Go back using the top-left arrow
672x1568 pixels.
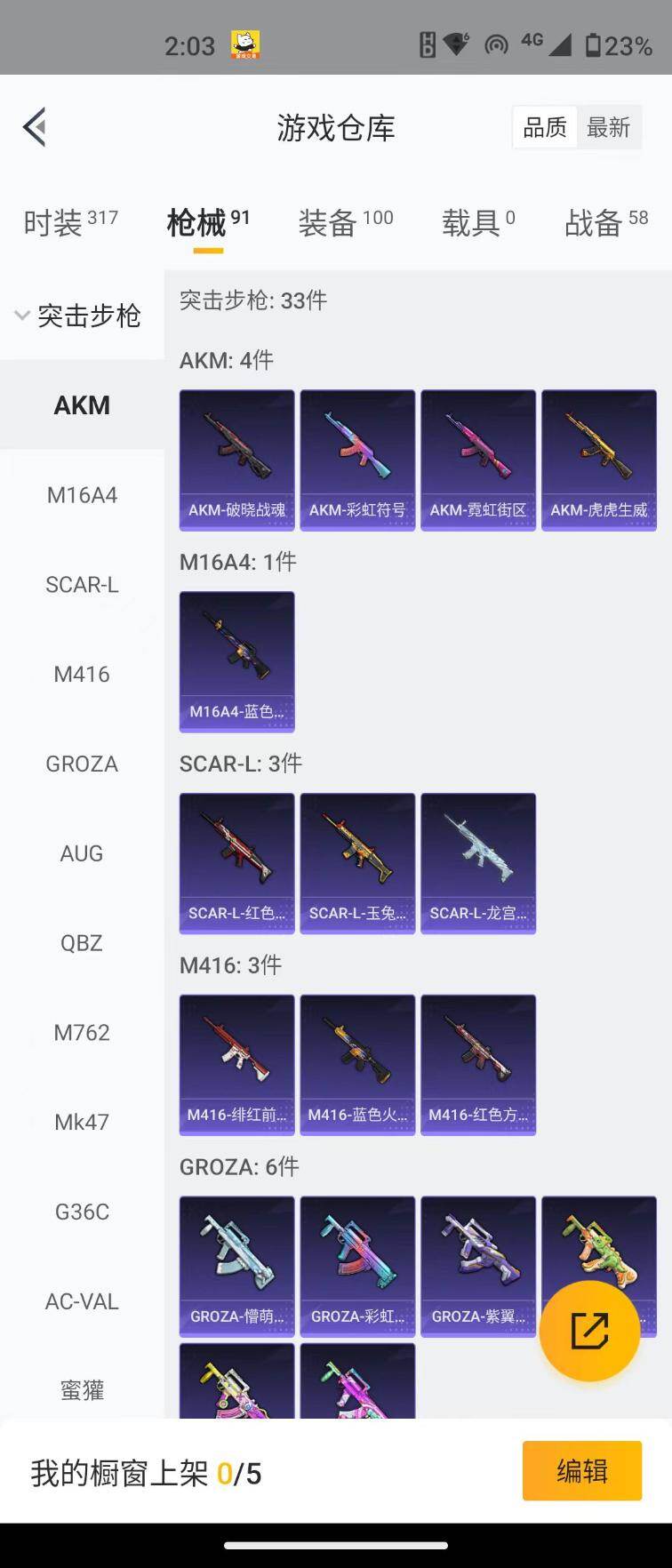[x=36, y=128]
